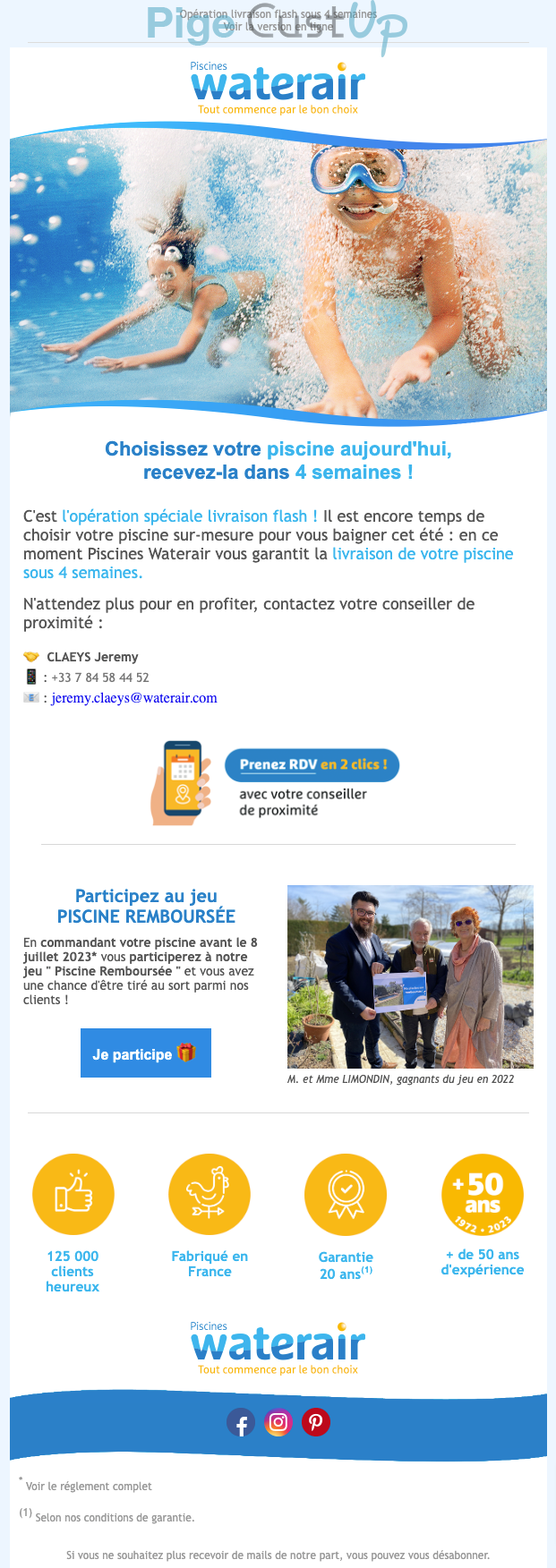This screenshot has height=1568, width=556.
Task: Tap Prenez RDV en 2 clics button
Action: pos(312,764)
